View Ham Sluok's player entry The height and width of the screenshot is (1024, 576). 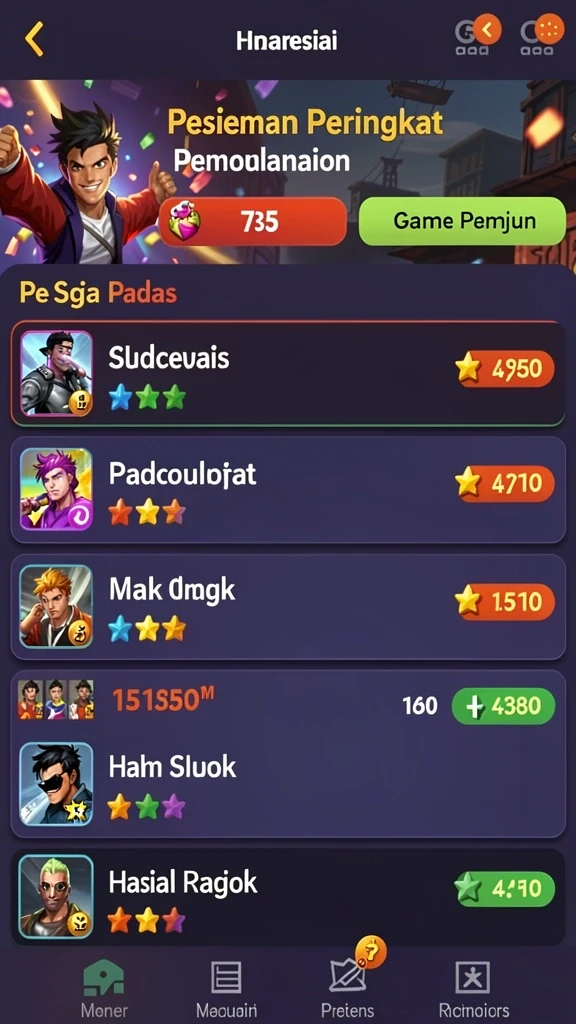(288, 784)
